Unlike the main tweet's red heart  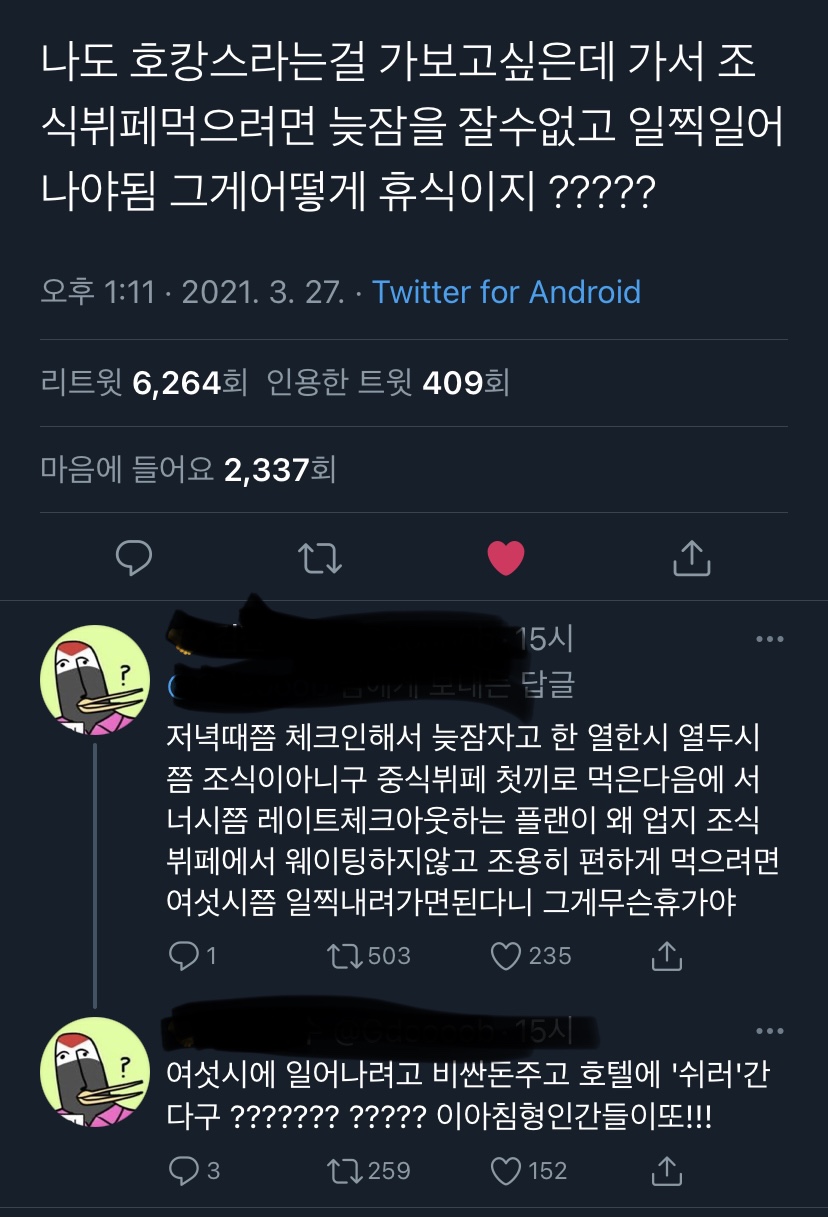coord(506,558)
